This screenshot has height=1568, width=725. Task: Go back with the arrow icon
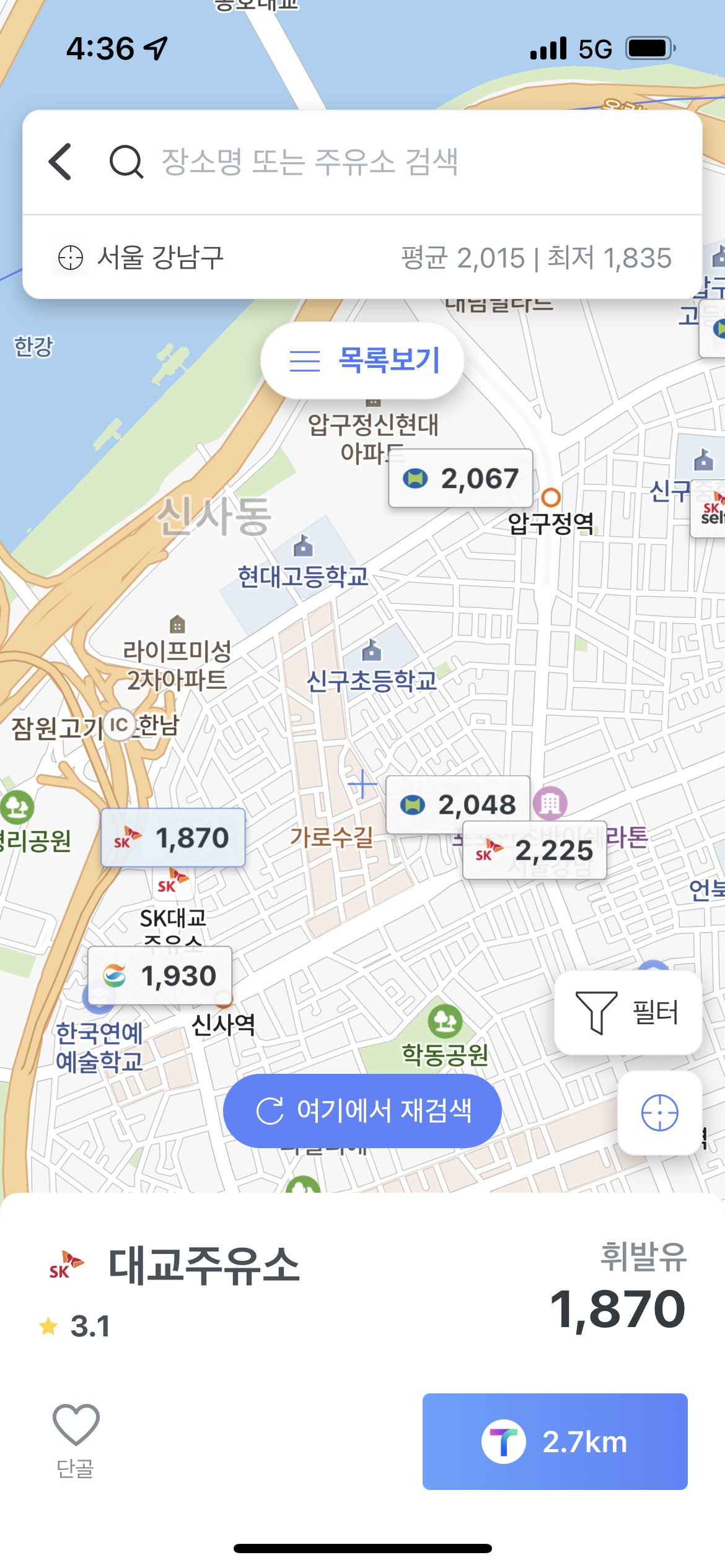(61, 162)
